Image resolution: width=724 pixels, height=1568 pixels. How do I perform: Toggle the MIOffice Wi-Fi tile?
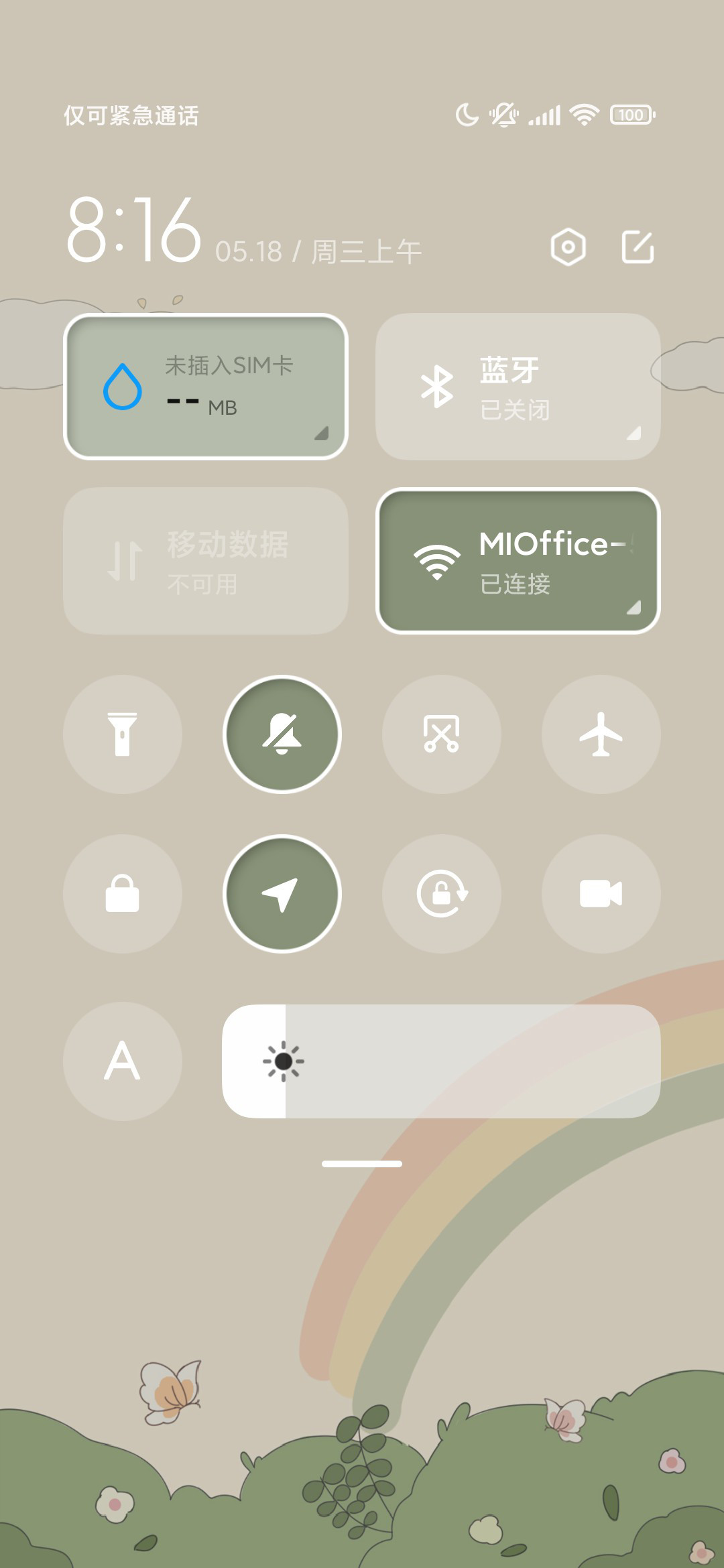tap(518, 561)
